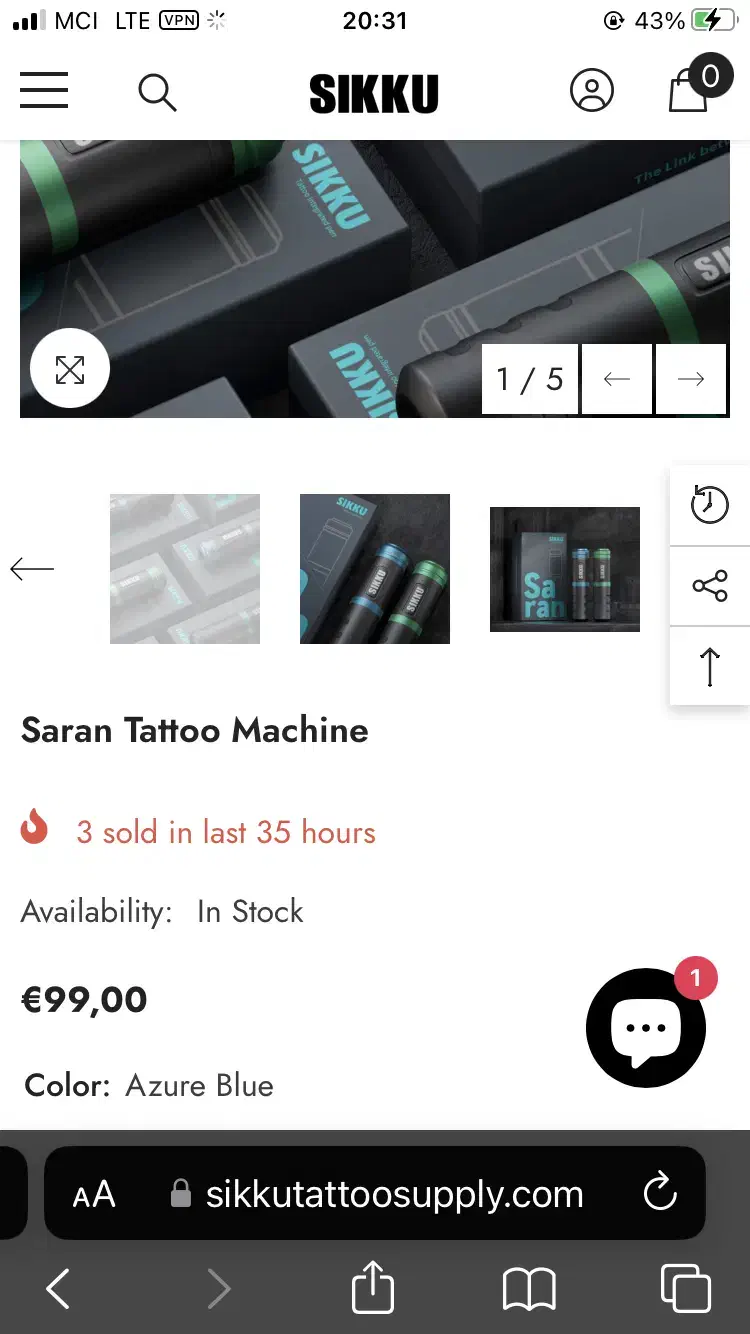Open the hamburger menu
The height and width of the screenshot is (1334, 750).
[44, 91]
